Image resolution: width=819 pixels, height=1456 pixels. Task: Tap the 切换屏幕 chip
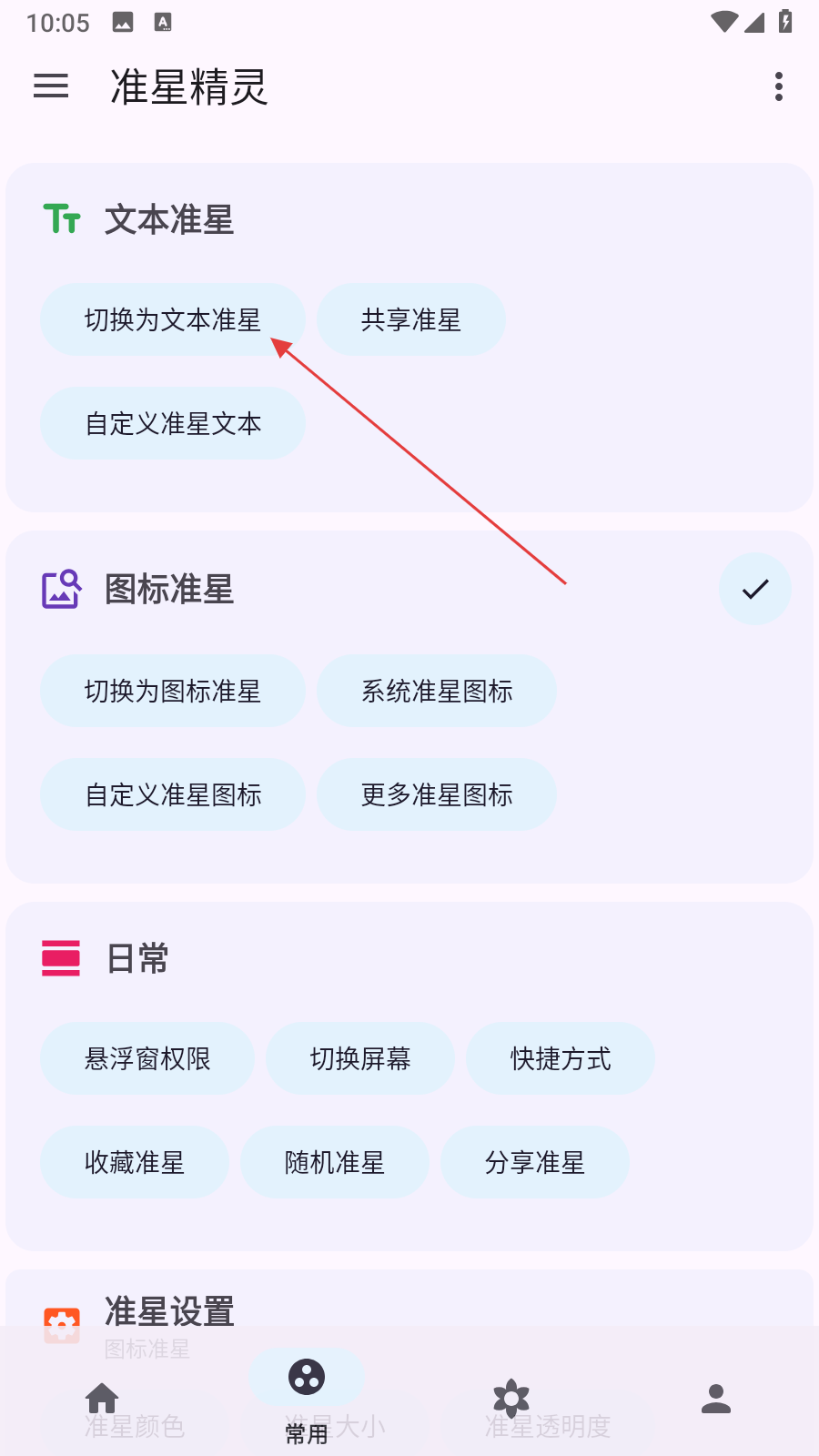(x=359, y=1058)
